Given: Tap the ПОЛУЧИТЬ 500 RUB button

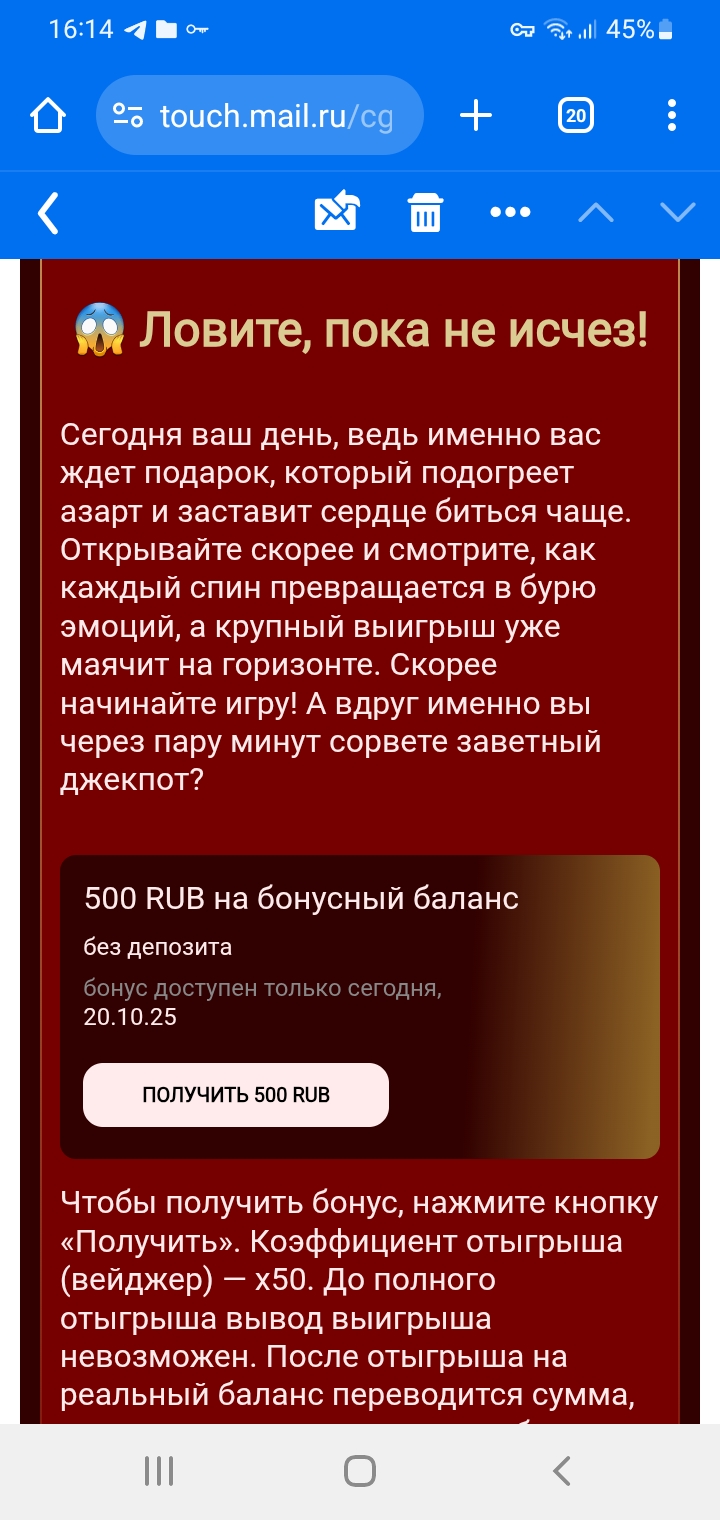Looking at the screenshot, I should coord(236,1095).
